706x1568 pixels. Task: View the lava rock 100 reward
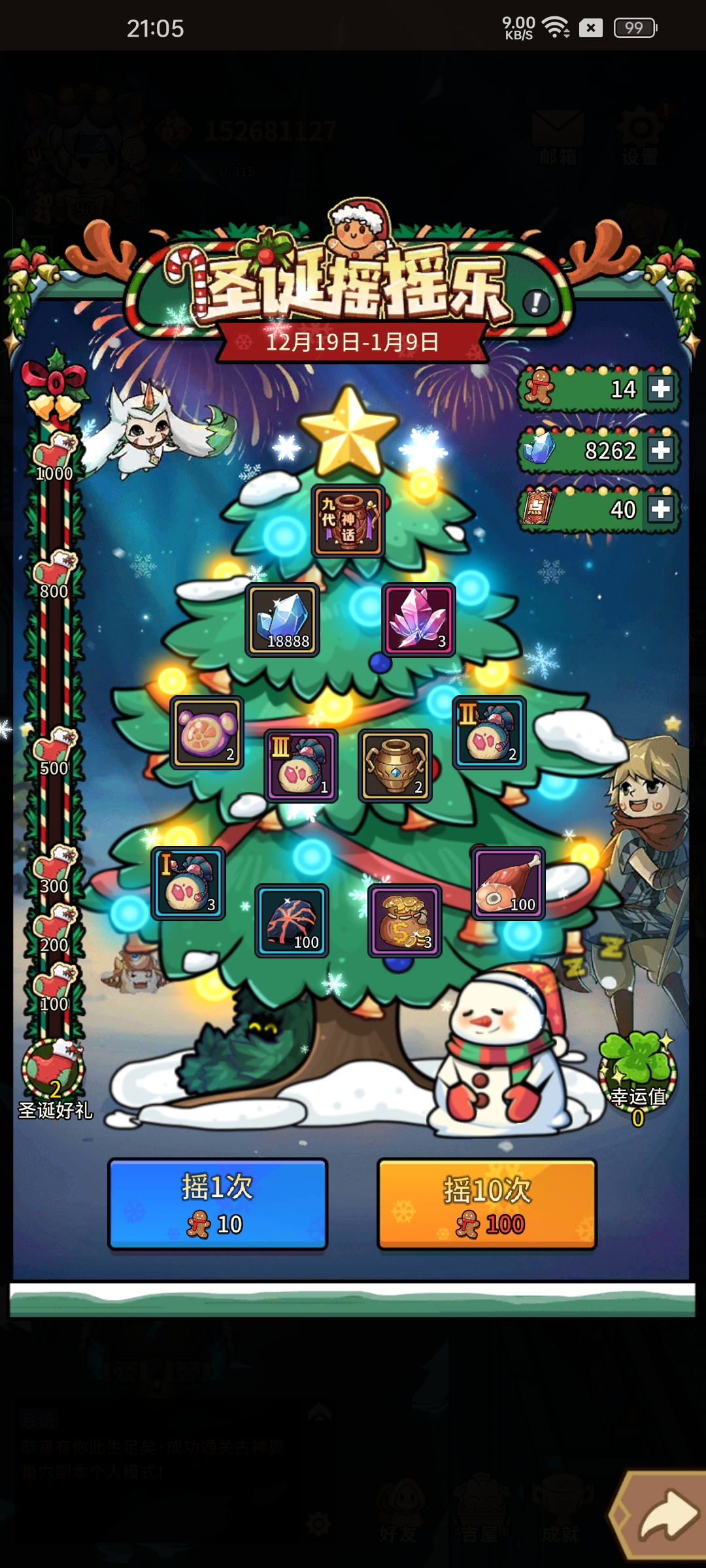pyautogui.click(x=292, y=921)
